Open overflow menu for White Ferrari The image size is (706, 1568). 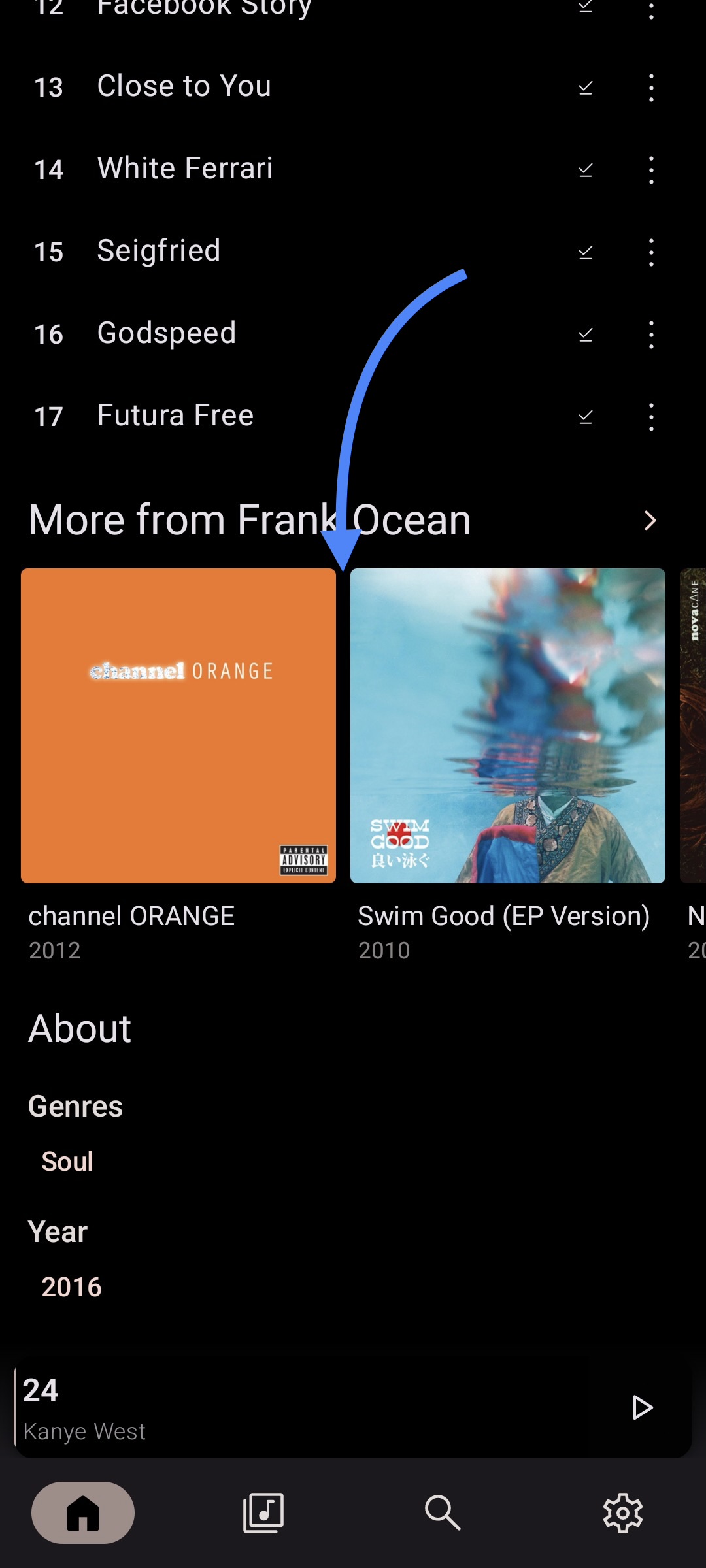[651, 170]
